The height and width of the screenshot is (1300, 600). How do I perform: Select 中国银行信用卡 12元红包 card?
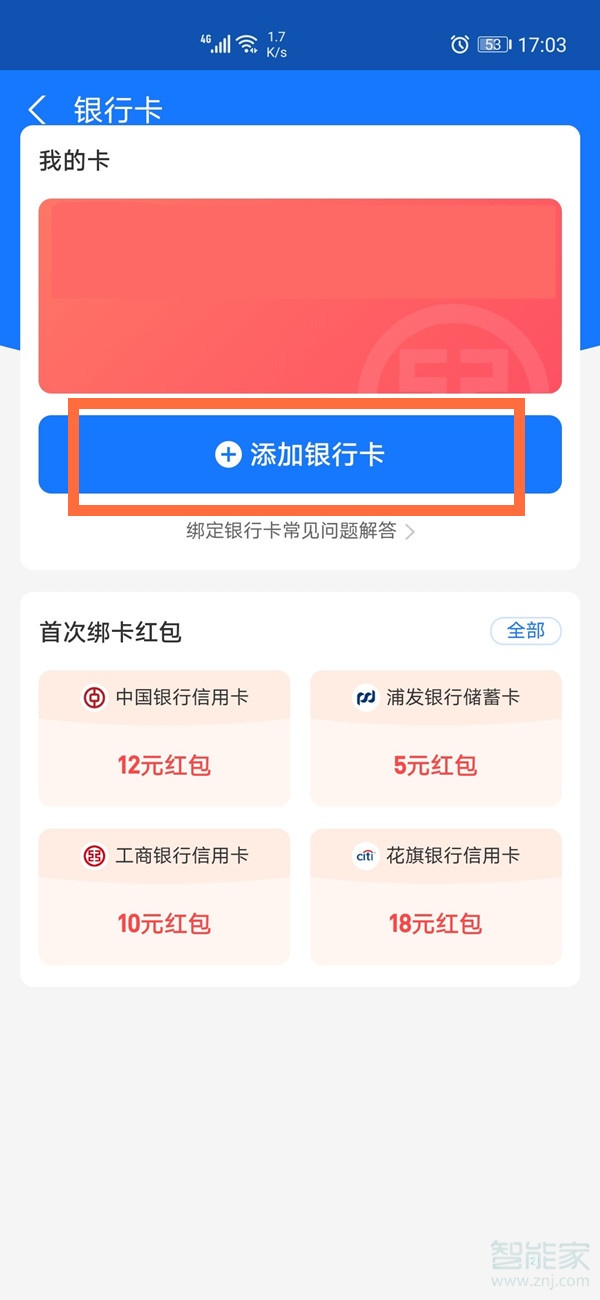tap(164, 738)
